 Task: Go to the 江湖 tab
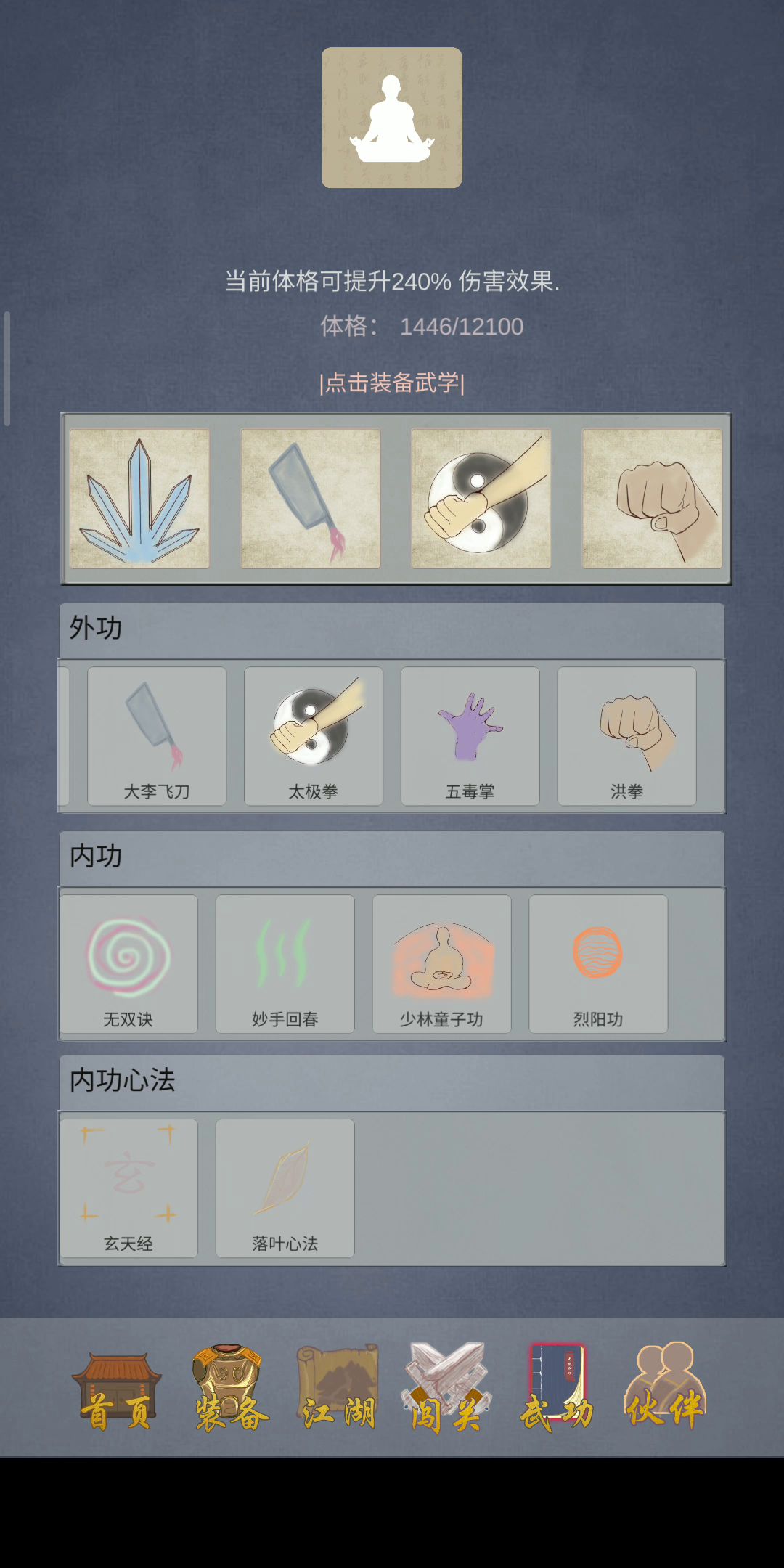(x=338, y=1390)
